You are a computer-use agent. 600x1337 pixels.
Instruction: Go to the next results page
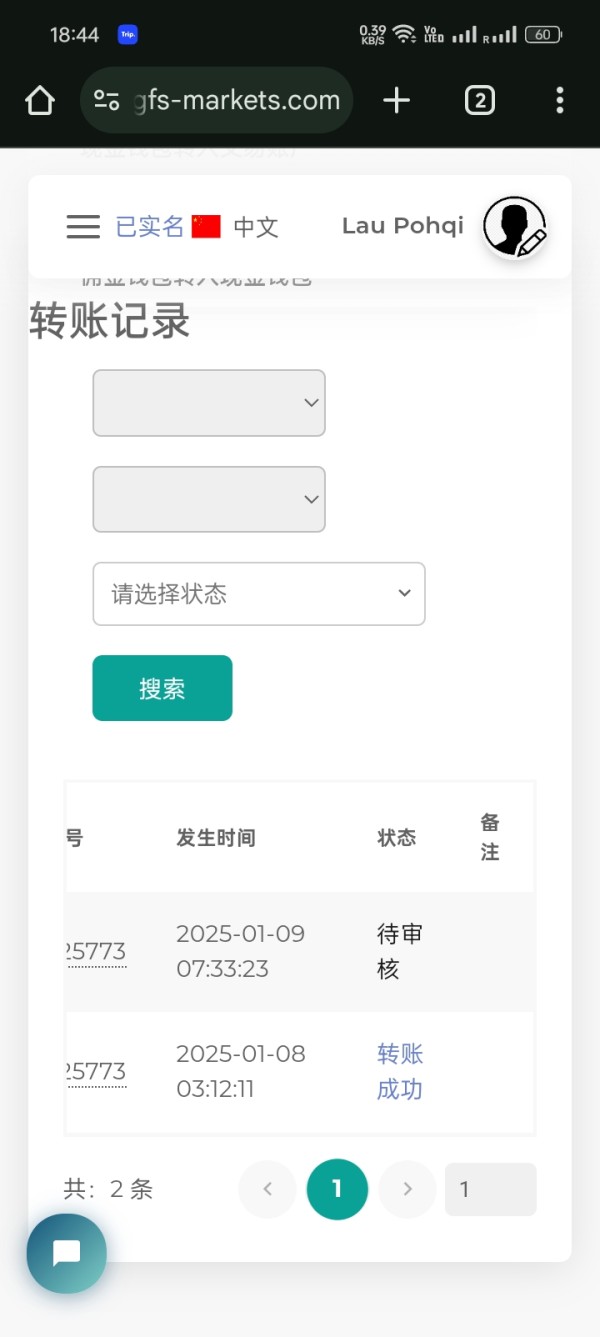(407, 1189)
